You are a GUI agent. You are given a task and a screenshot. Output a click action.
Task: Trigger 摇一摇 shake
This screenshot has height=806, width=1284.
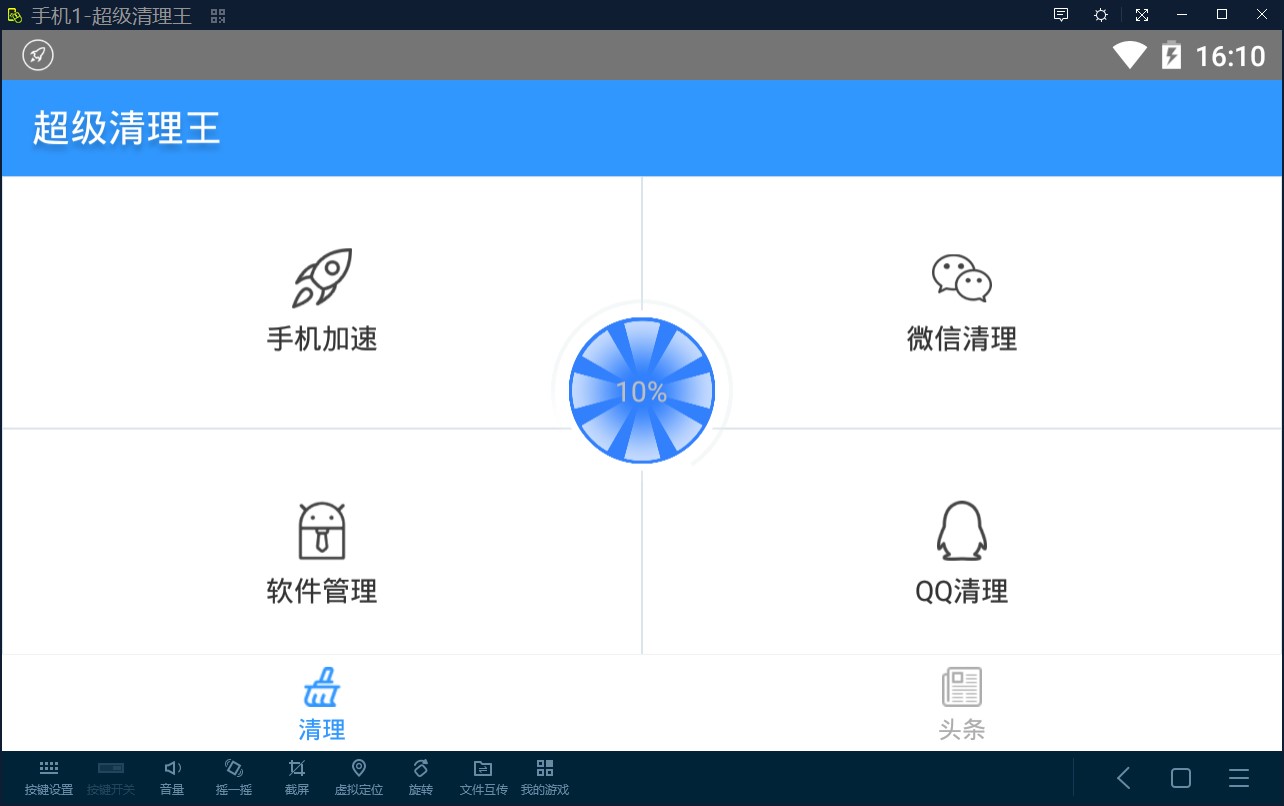(234, 776)
